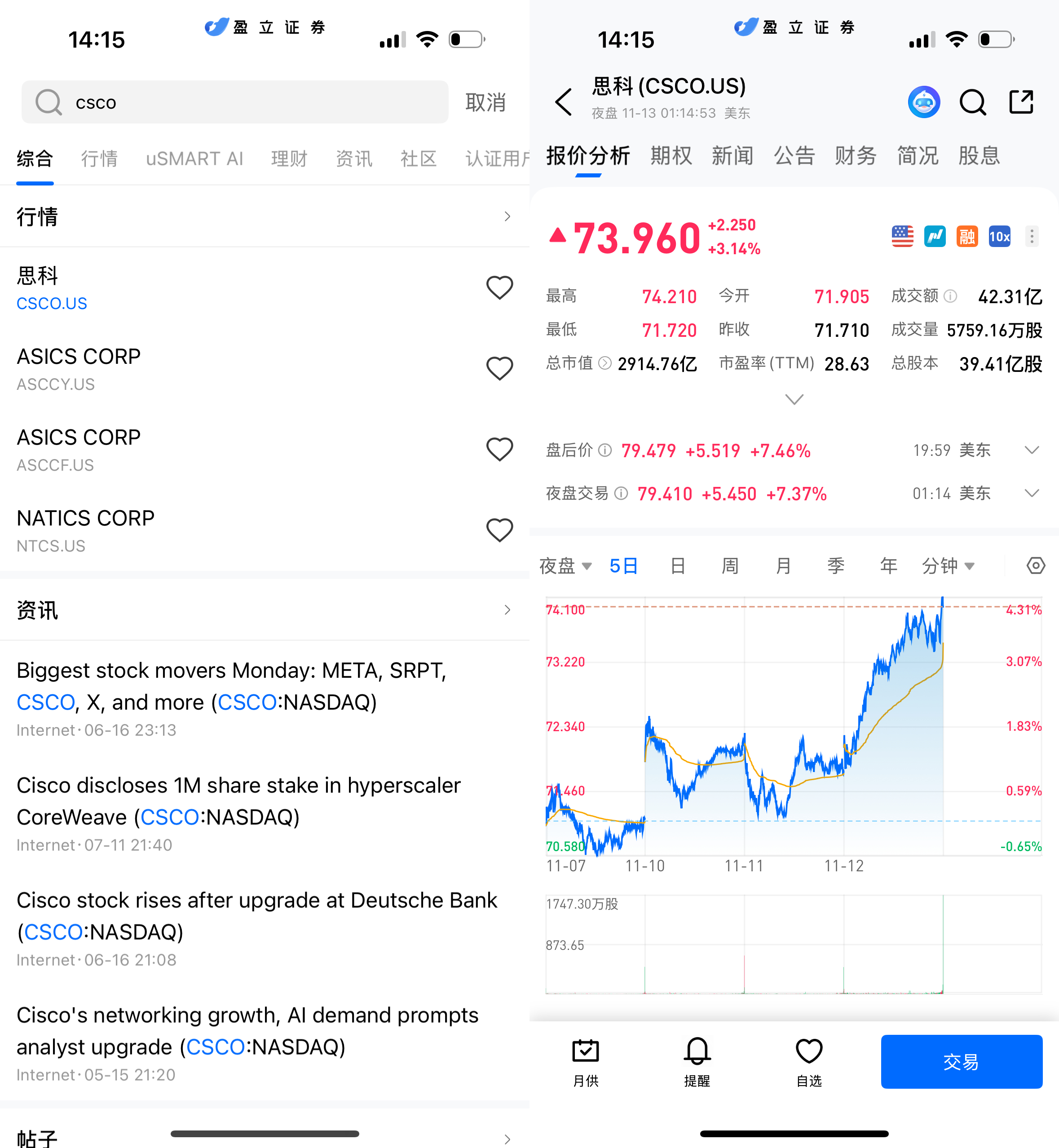Go back from the 思科 stock page
This screenshot has height=1148, width=1059.
click(564, 102)
